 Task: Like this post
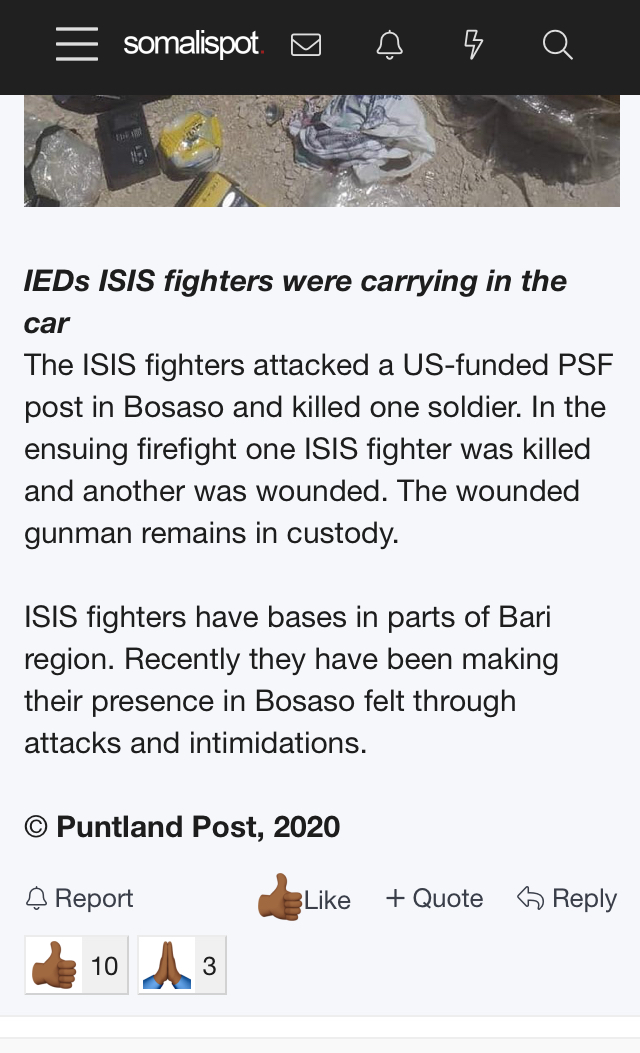coord(304,898)
